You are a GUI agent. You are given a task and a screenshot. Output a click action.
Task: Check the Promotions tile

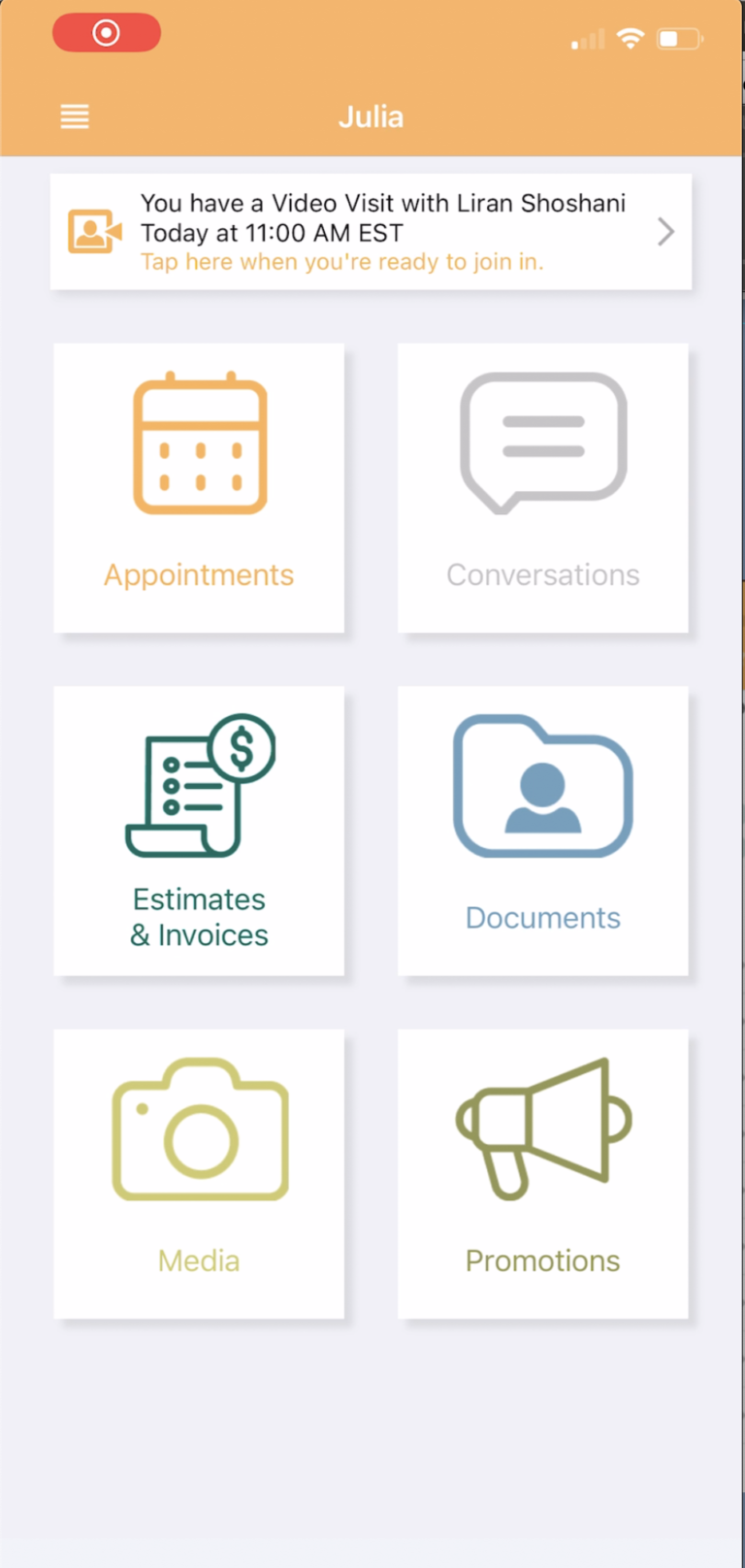click(x=542, y=1174)
